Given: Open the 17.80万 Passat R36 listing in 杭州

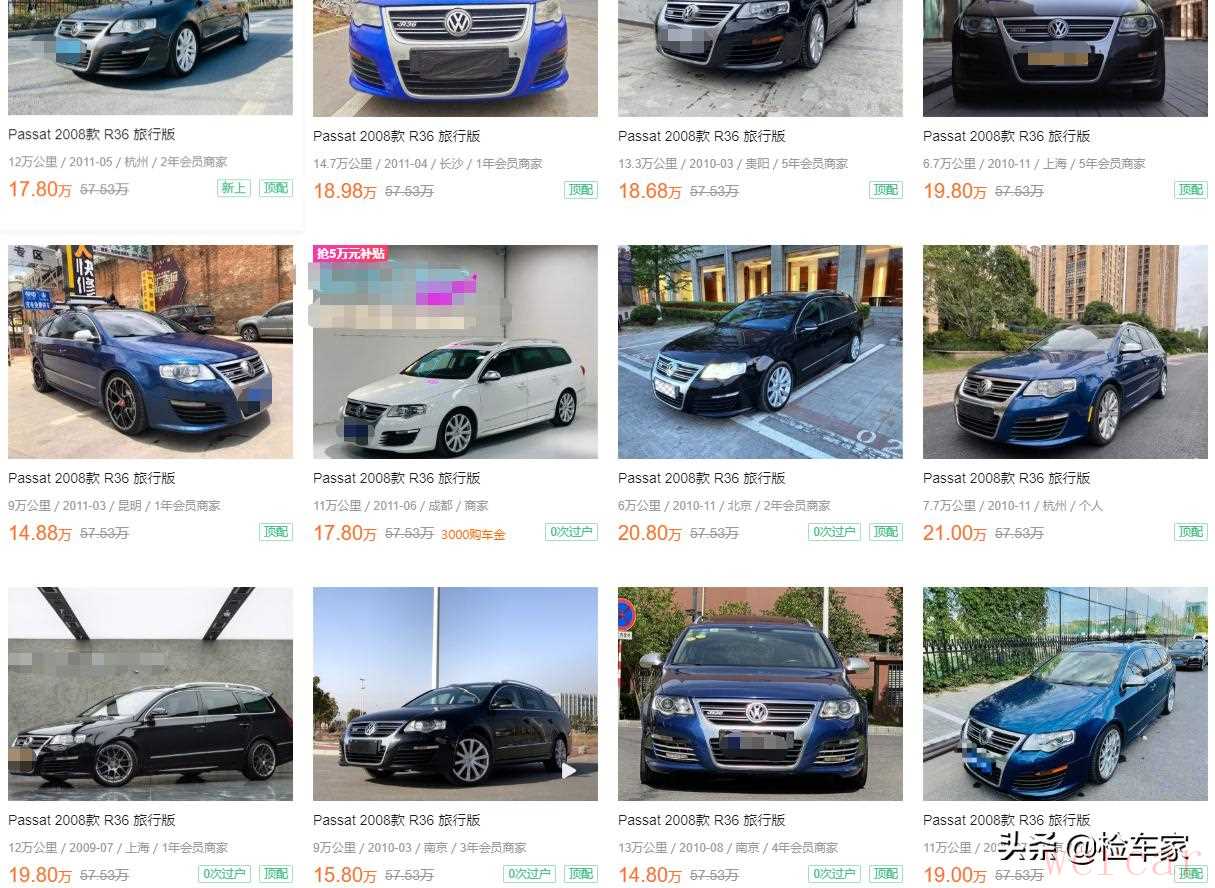Looking at the screenshot, I should point(92,134).
